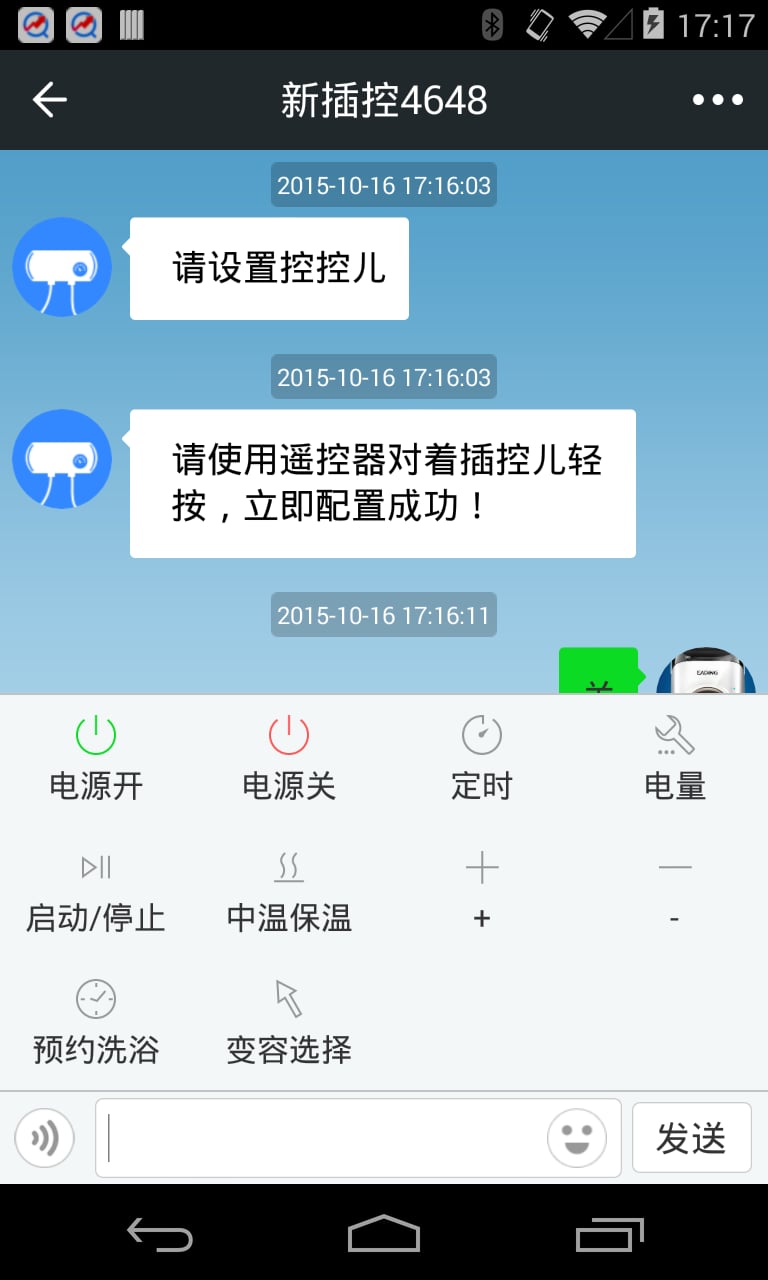
Task: Tap the + increase button
Action: [x=481, y=889]
